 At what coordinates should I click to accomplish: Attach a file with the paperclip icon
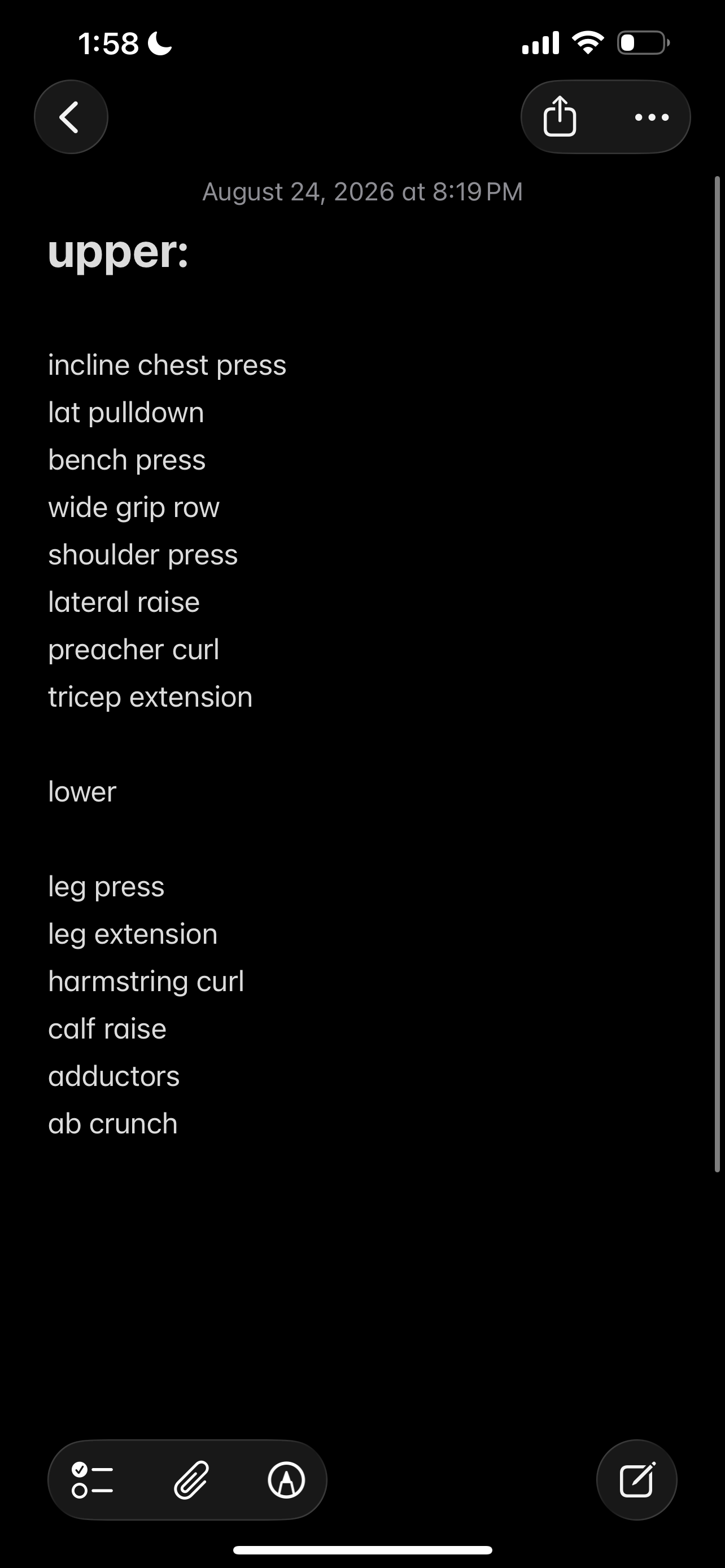pos(191,1480)
